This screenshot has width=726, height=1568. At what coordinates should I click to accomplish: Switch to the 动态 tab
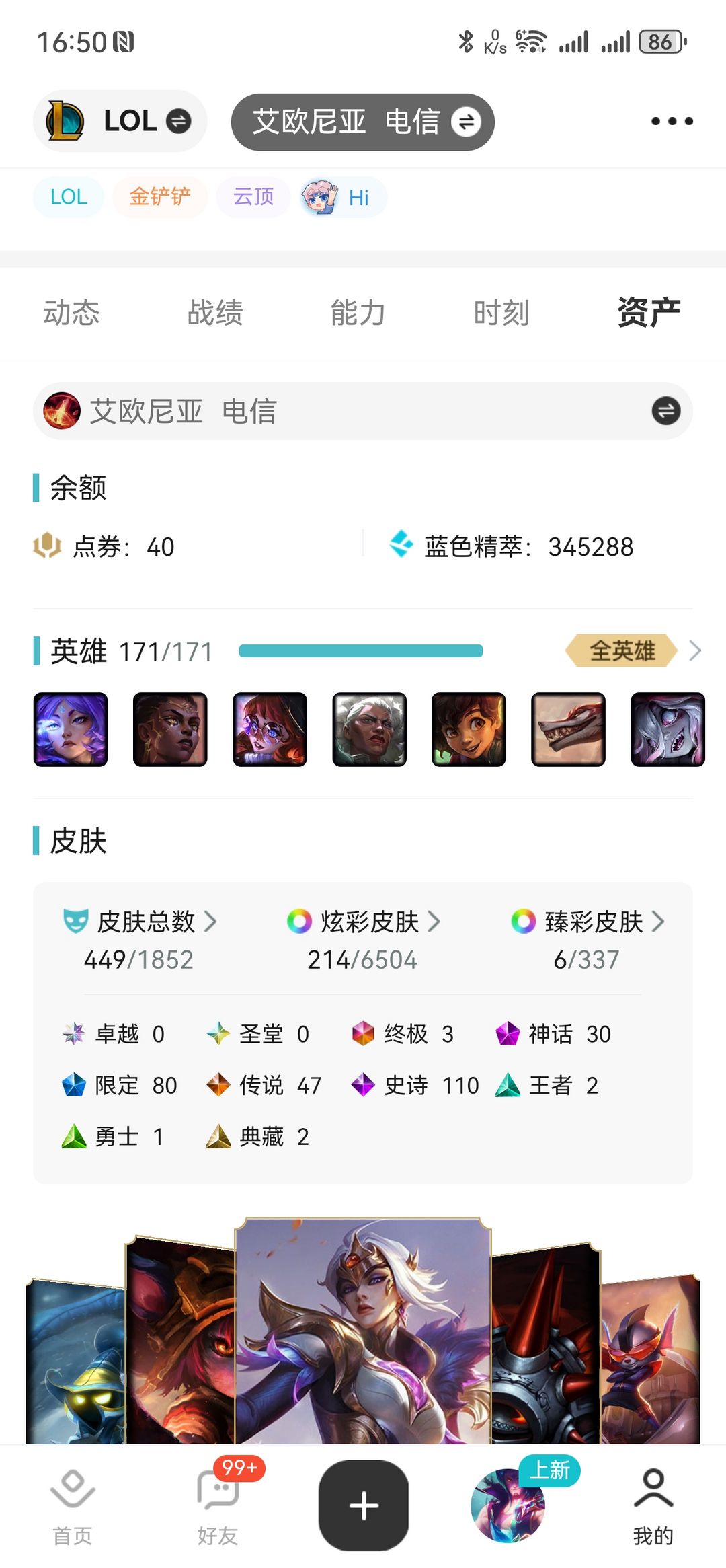coord(71,313)
